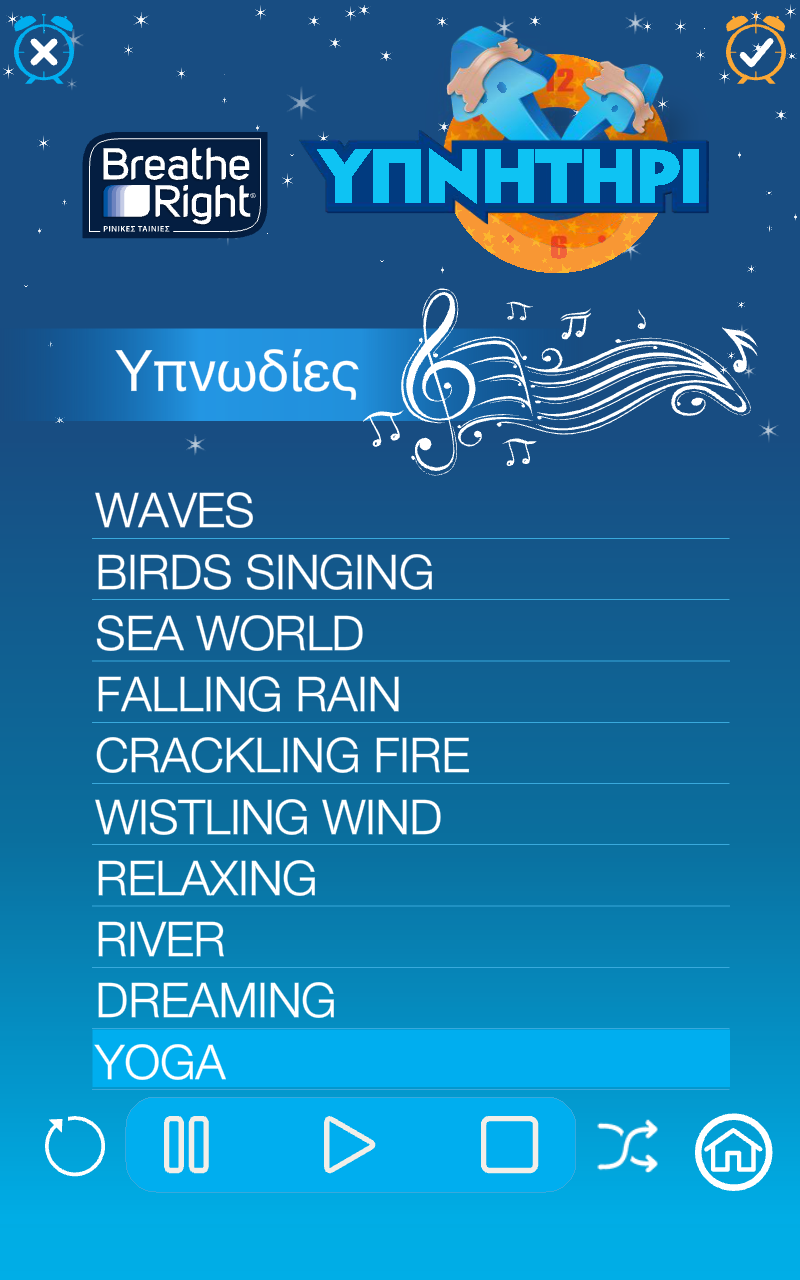
Task: Pause the current sound
Action: pos(187,1145)
